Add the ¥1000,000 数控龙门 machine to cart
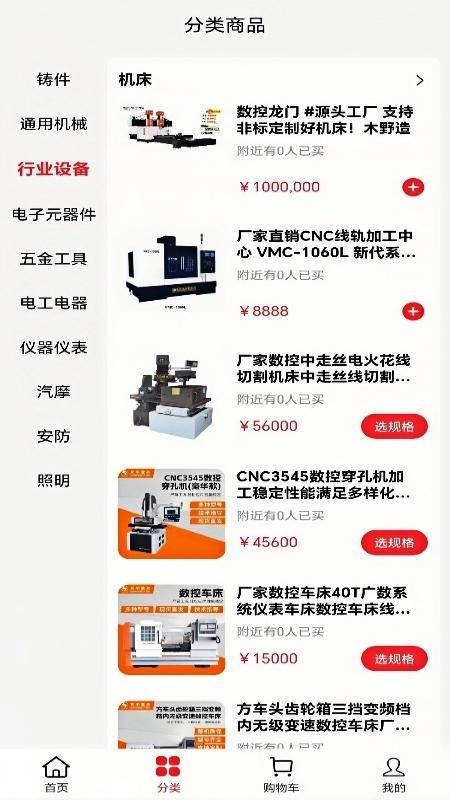The image size is (450, 800). coord(413,187)
